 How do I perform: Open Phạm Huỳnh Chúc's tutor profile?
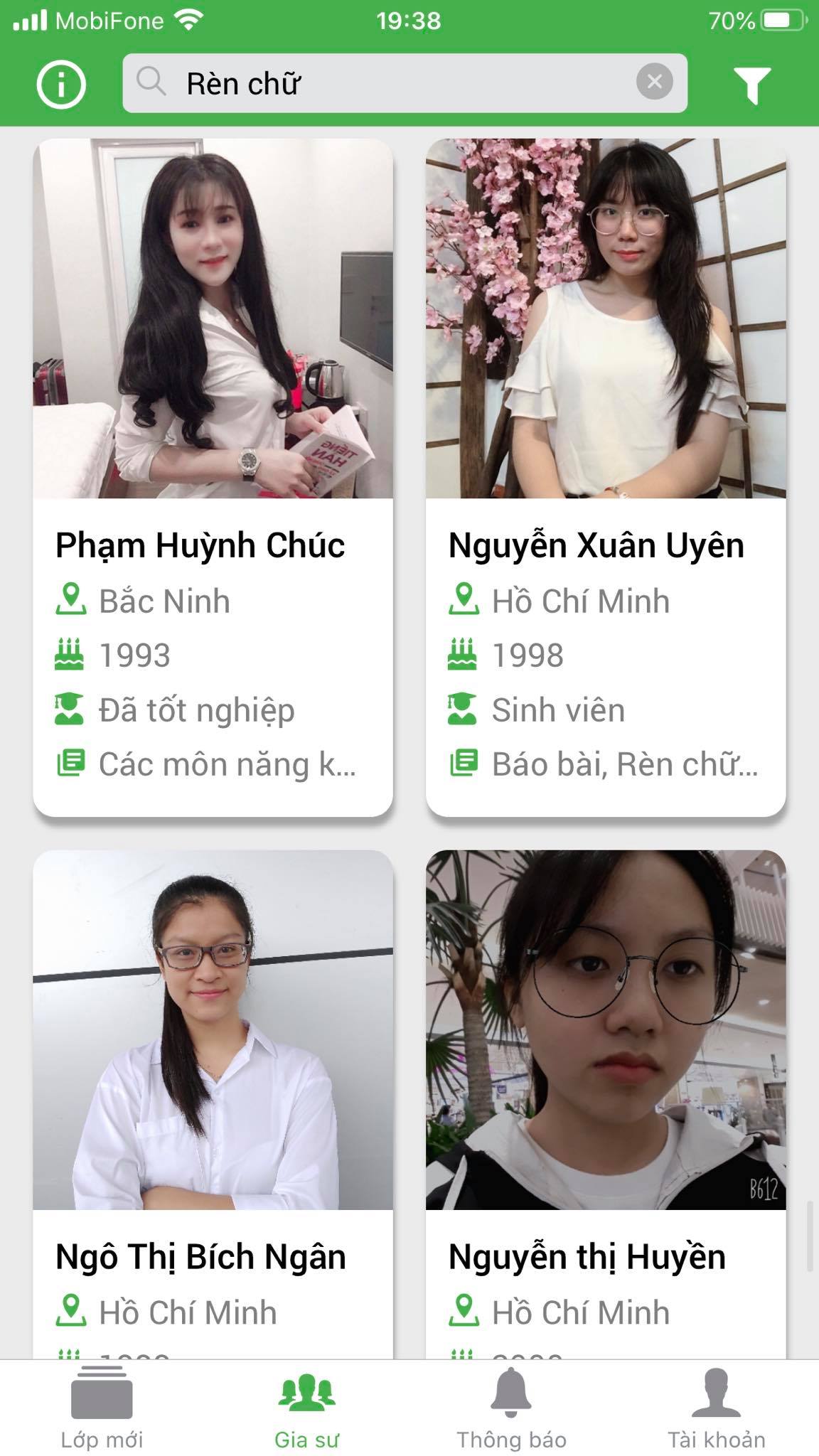[213, 476]
